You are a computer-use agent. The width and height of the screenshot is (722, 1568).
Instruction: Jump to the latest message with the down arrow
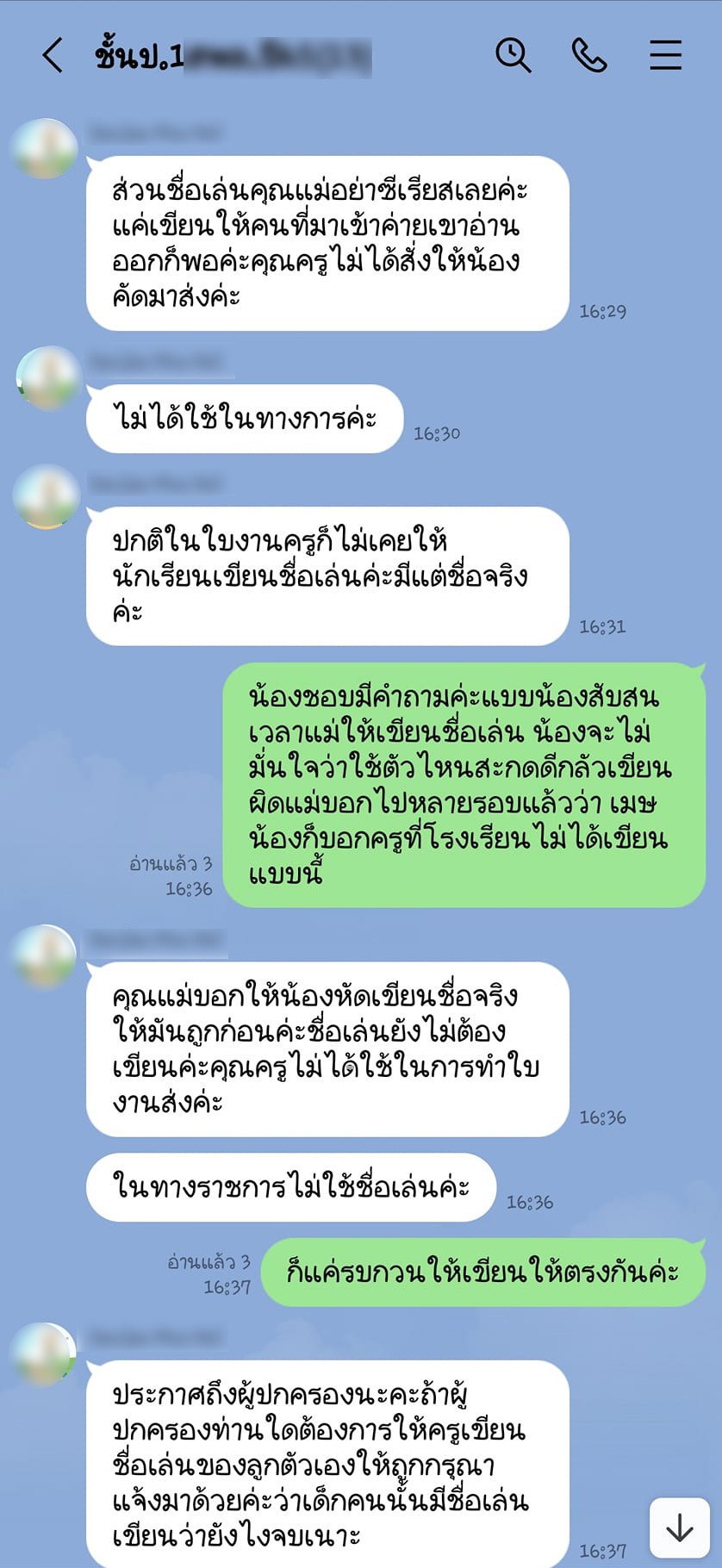coord(679,1528)
